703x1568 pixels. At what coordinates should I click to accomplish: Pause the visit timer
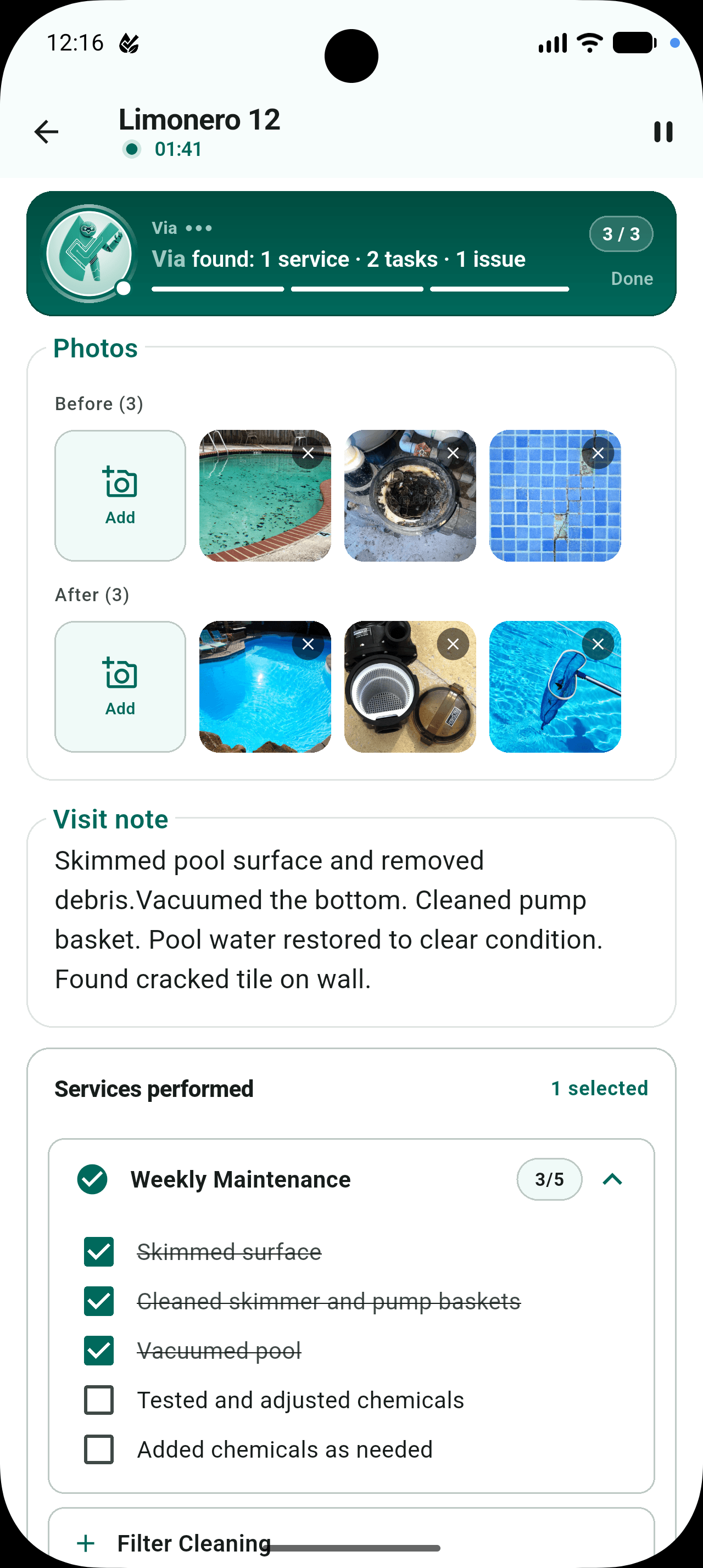click(663, 131)
